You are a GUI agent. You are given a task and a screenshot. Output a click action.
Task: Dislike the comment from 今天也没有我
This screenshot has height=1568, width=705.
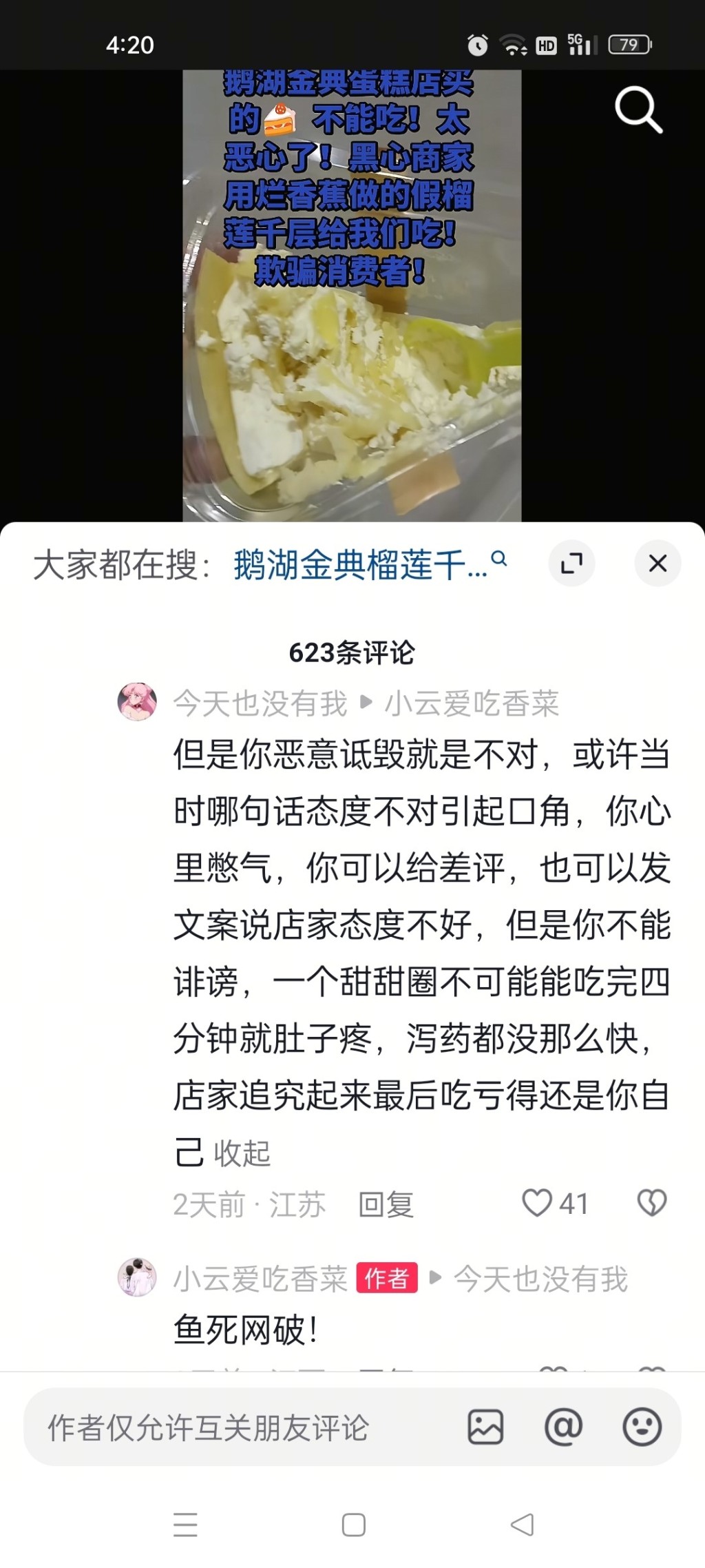[x=651, y=1204]
